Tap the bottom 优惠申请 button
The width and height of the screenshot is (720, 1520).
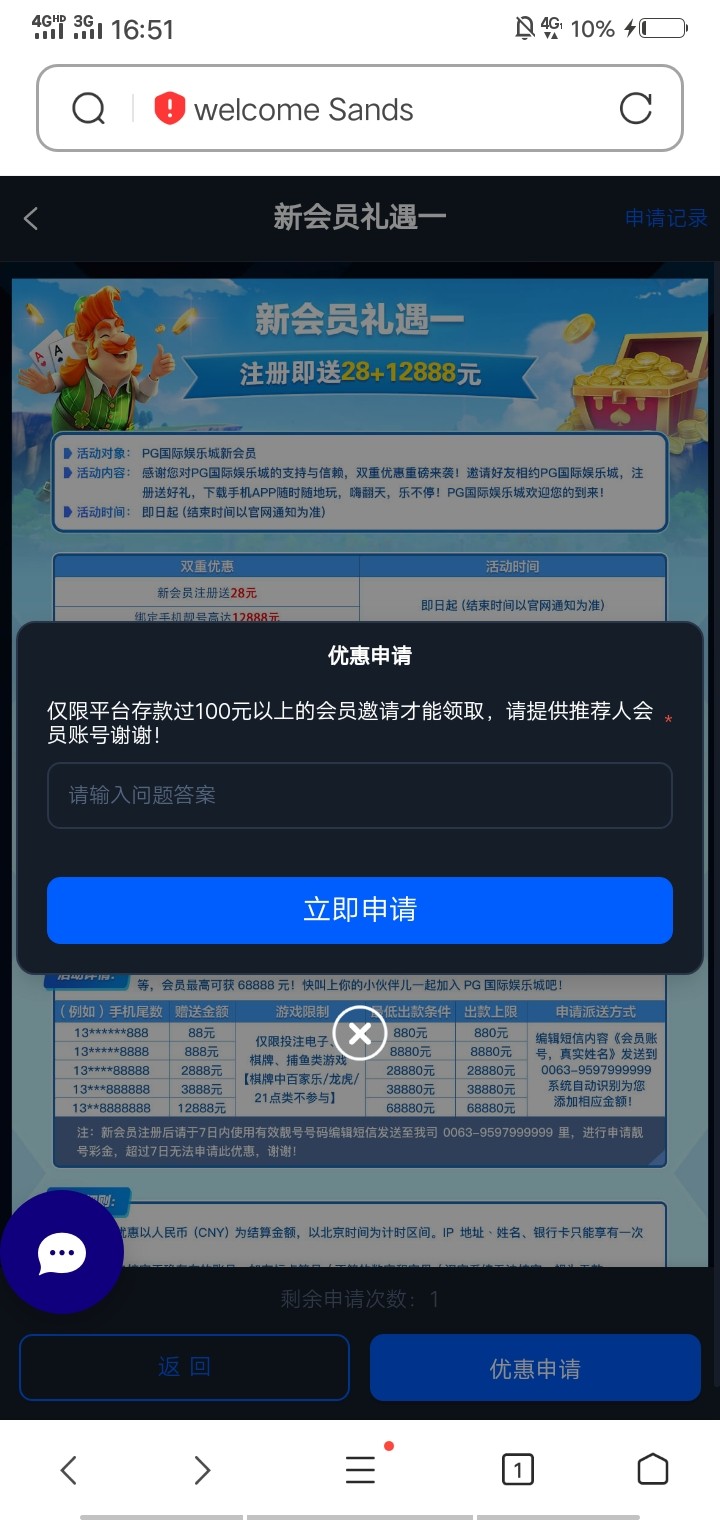[x=535, y=1367]
